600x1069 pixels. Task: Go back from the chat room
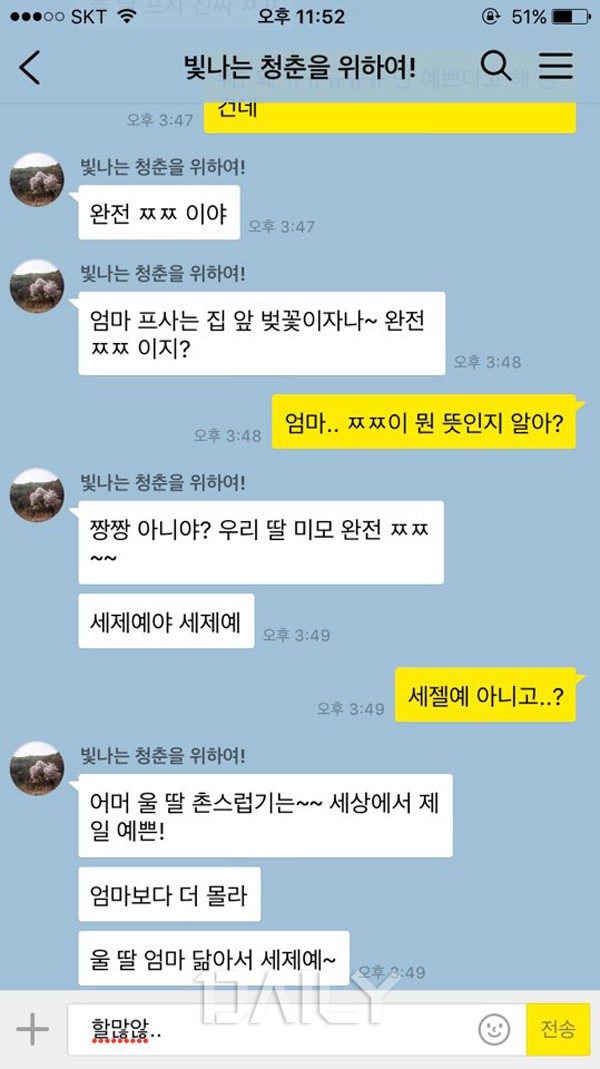click(x=30, y=68)
